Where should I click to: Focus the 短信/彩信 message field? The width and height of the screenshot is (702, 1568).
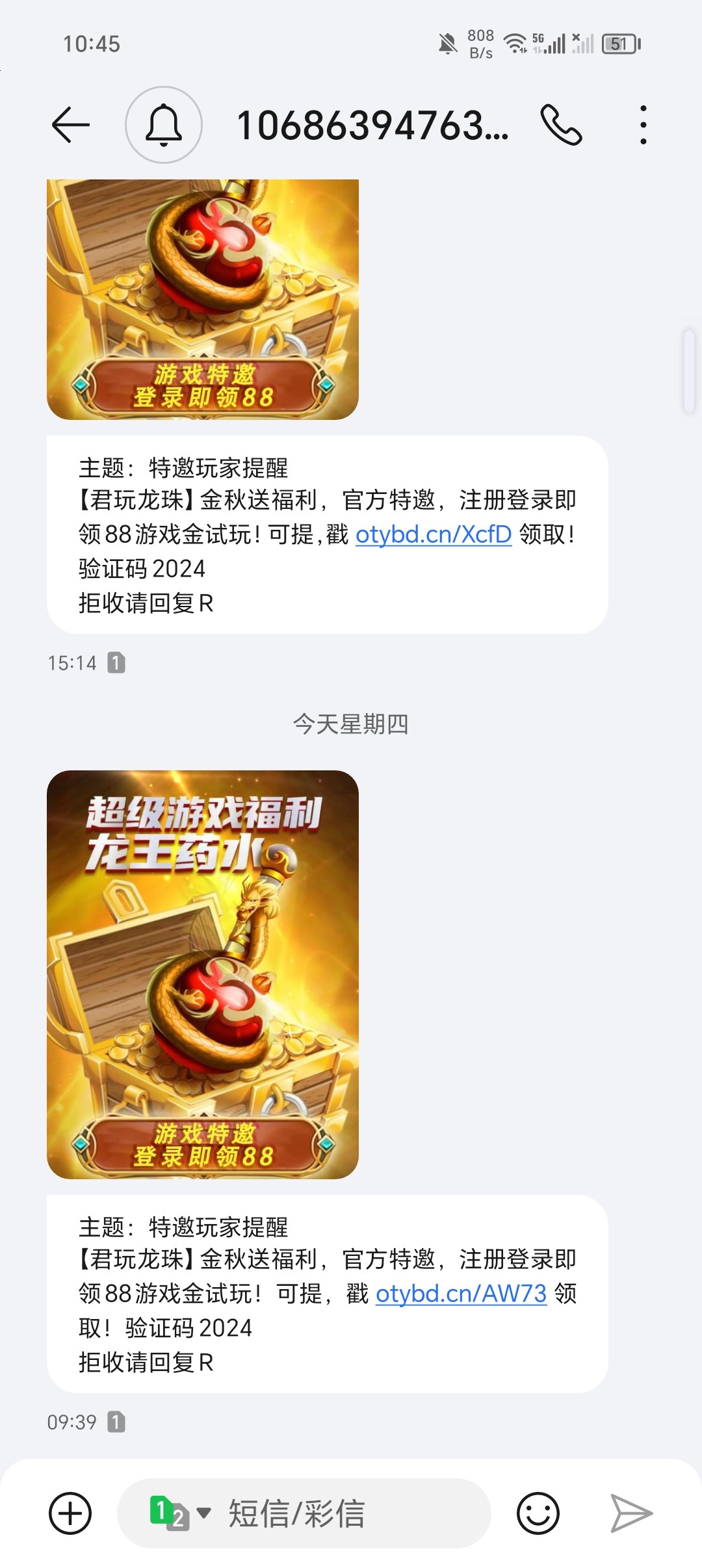point(338,1513)
